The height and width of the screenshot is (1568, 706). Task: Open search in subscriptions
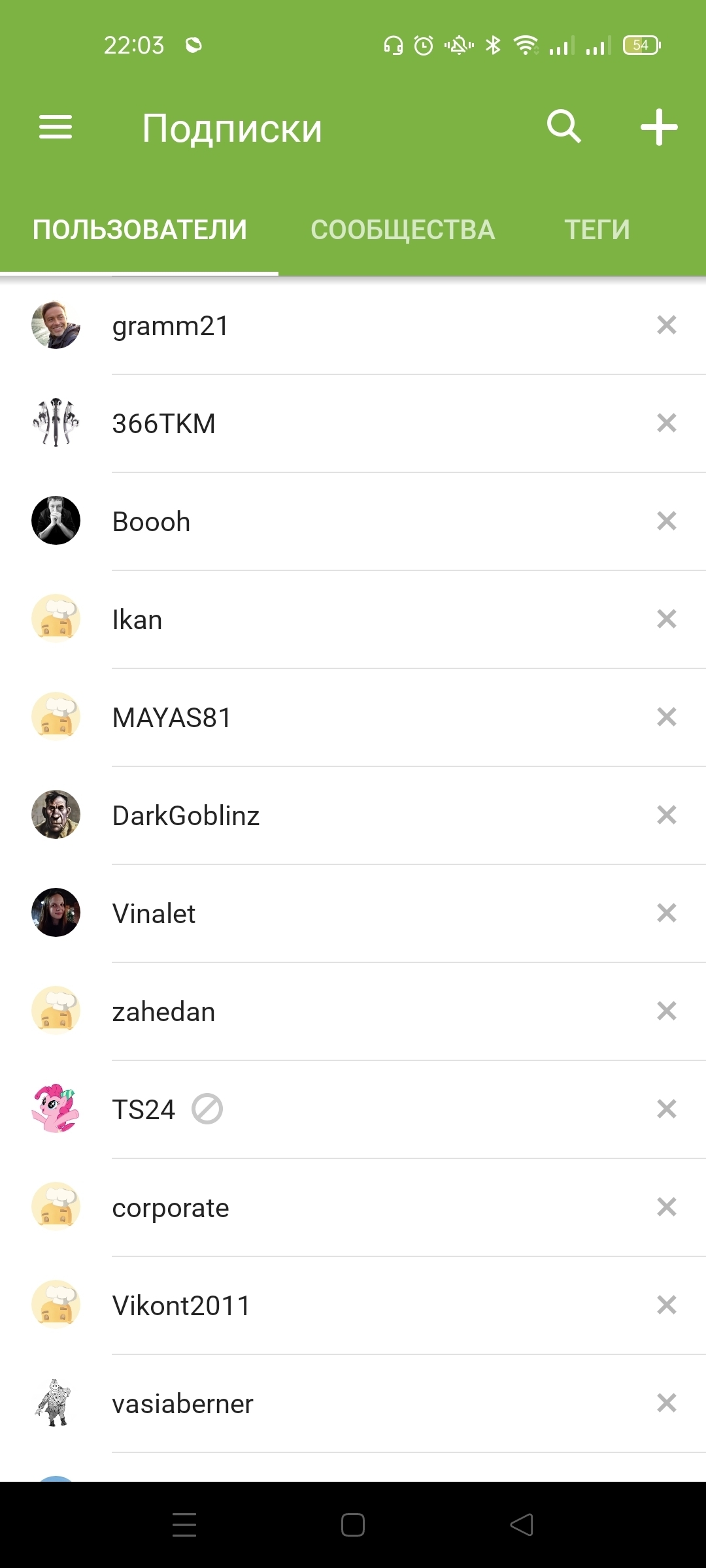[x=563, y=126]
